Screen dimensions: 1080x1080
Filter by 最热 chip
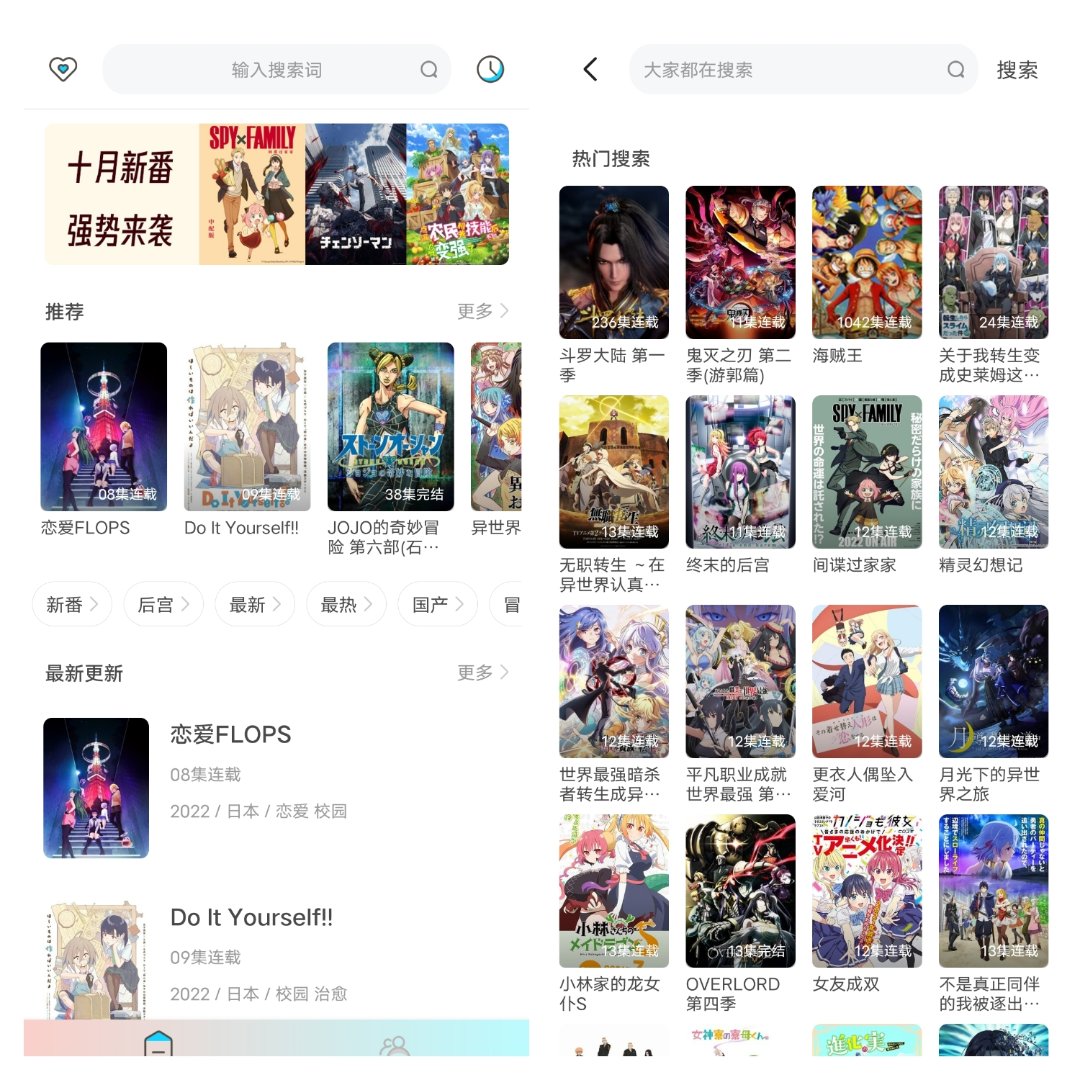pyautogui.click(x=346, y=604)
